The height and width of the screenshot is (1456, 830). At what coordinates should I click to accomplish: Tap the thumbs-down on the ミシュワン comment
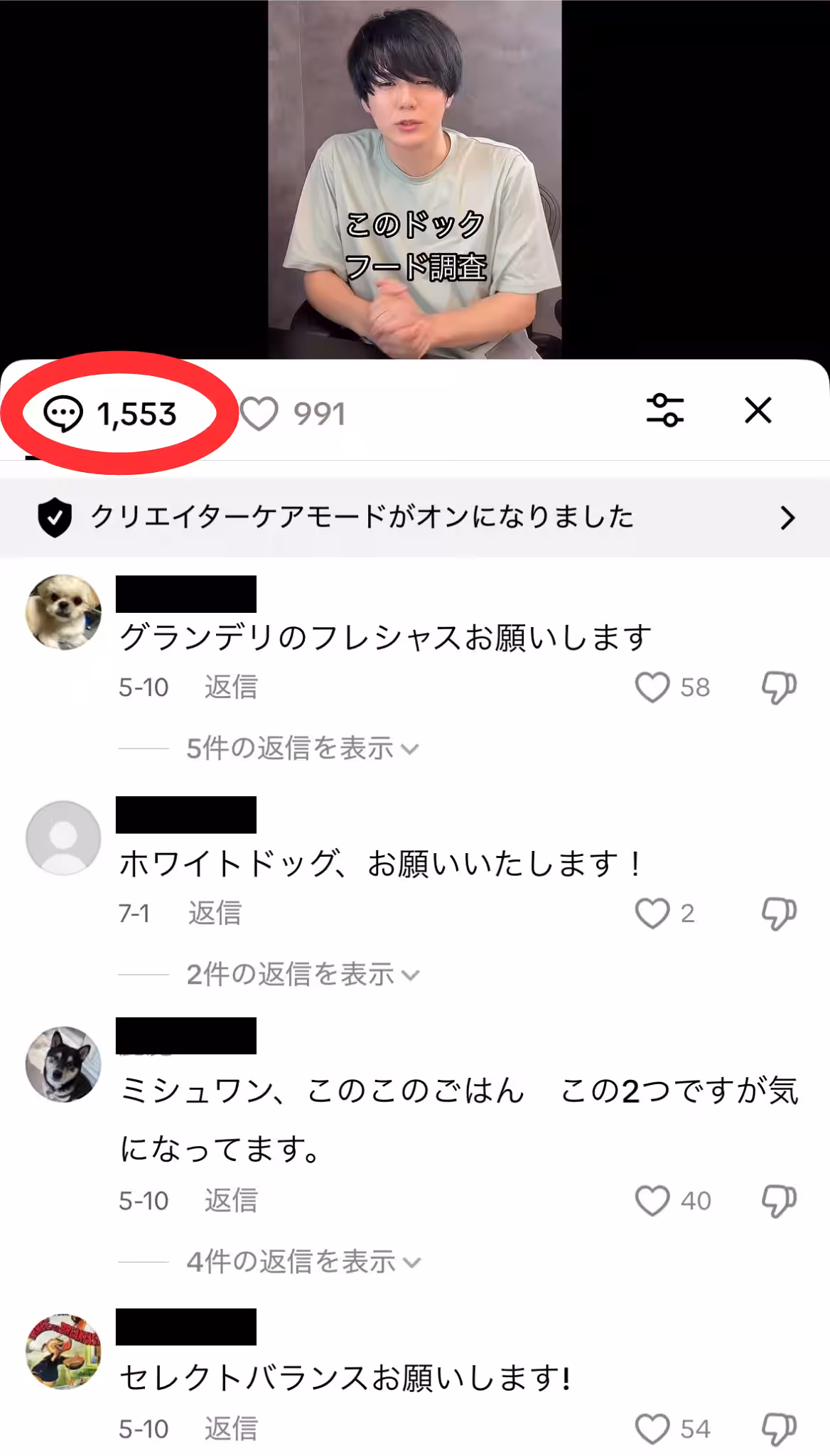point(777,1199)
